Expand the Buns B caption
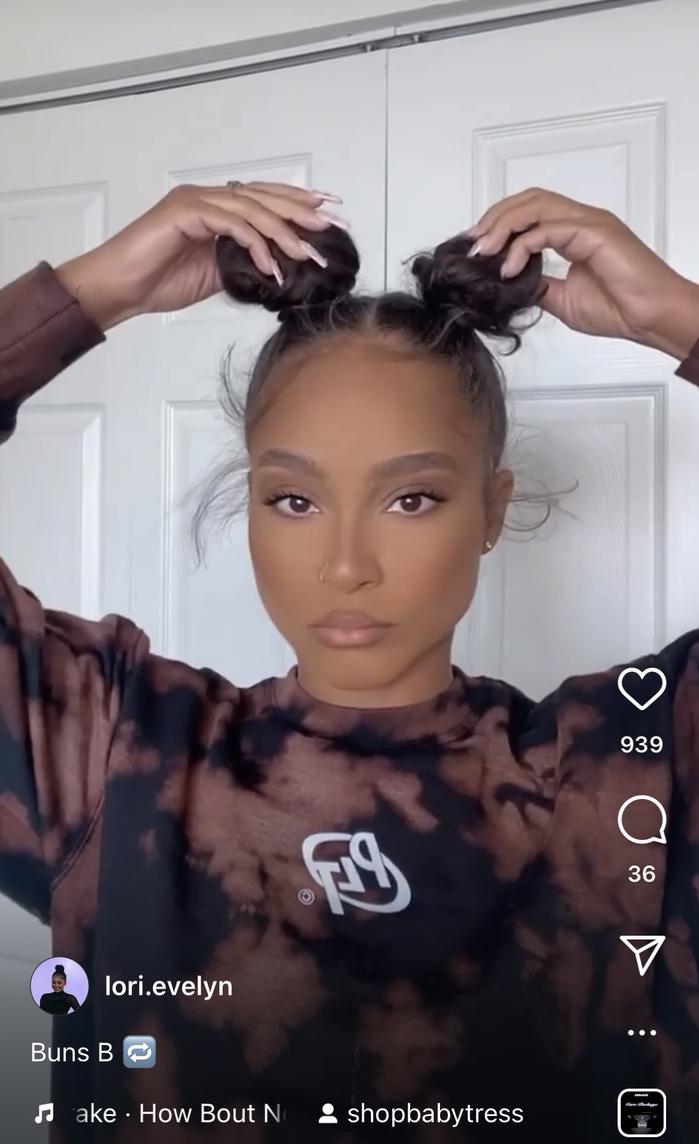The height and width of the screenshot is (1144, 699). pyautogui.click(x=70, y=1052)
